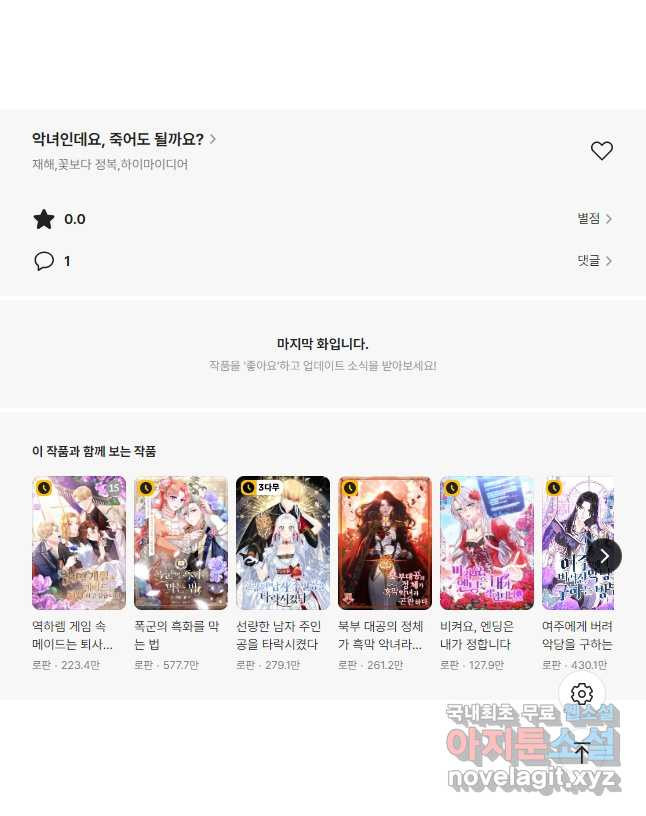
Task: Like this work with the heart icon
Action: (x=601, y=151)
